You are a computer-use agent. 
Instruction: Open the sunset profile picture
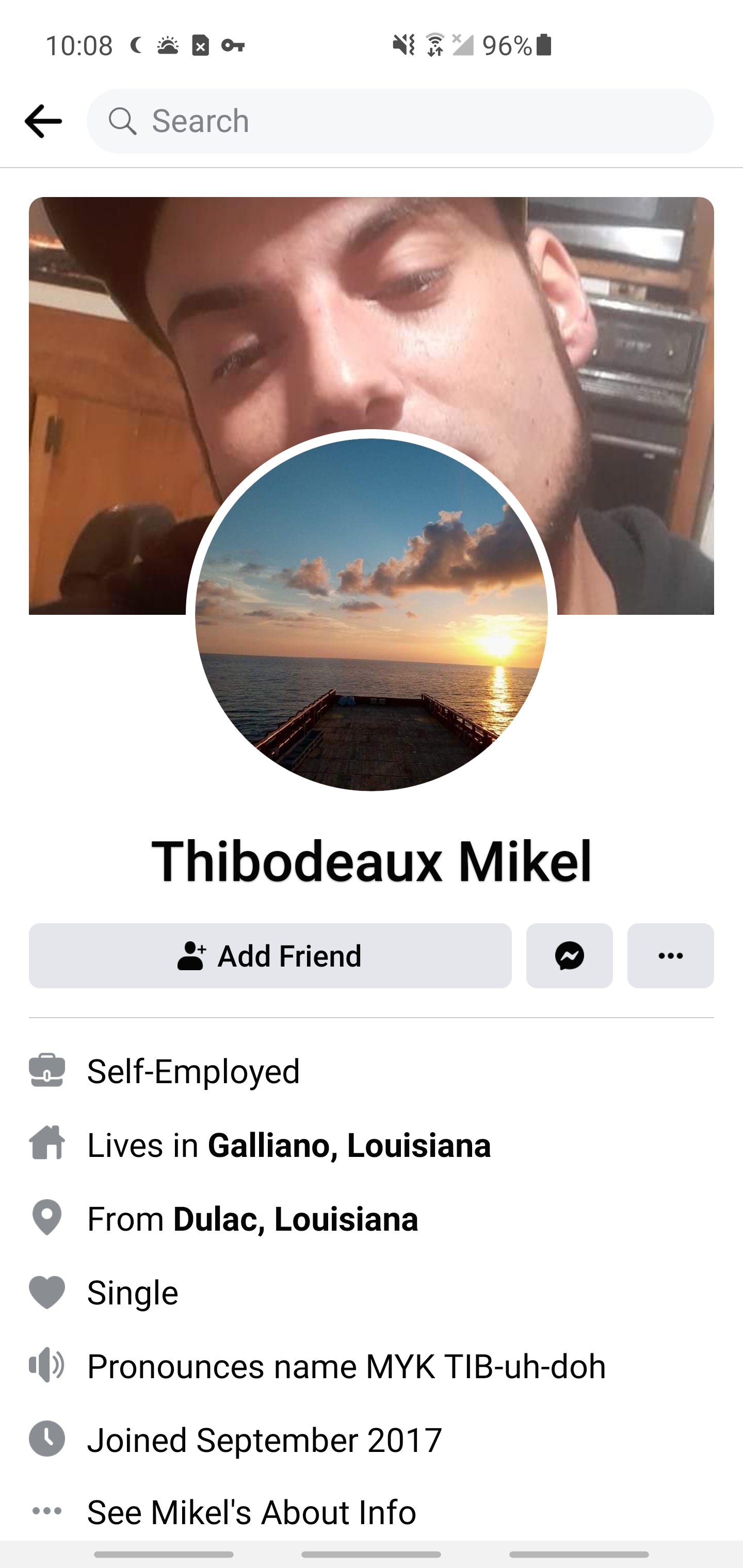[x=371, y=615]
